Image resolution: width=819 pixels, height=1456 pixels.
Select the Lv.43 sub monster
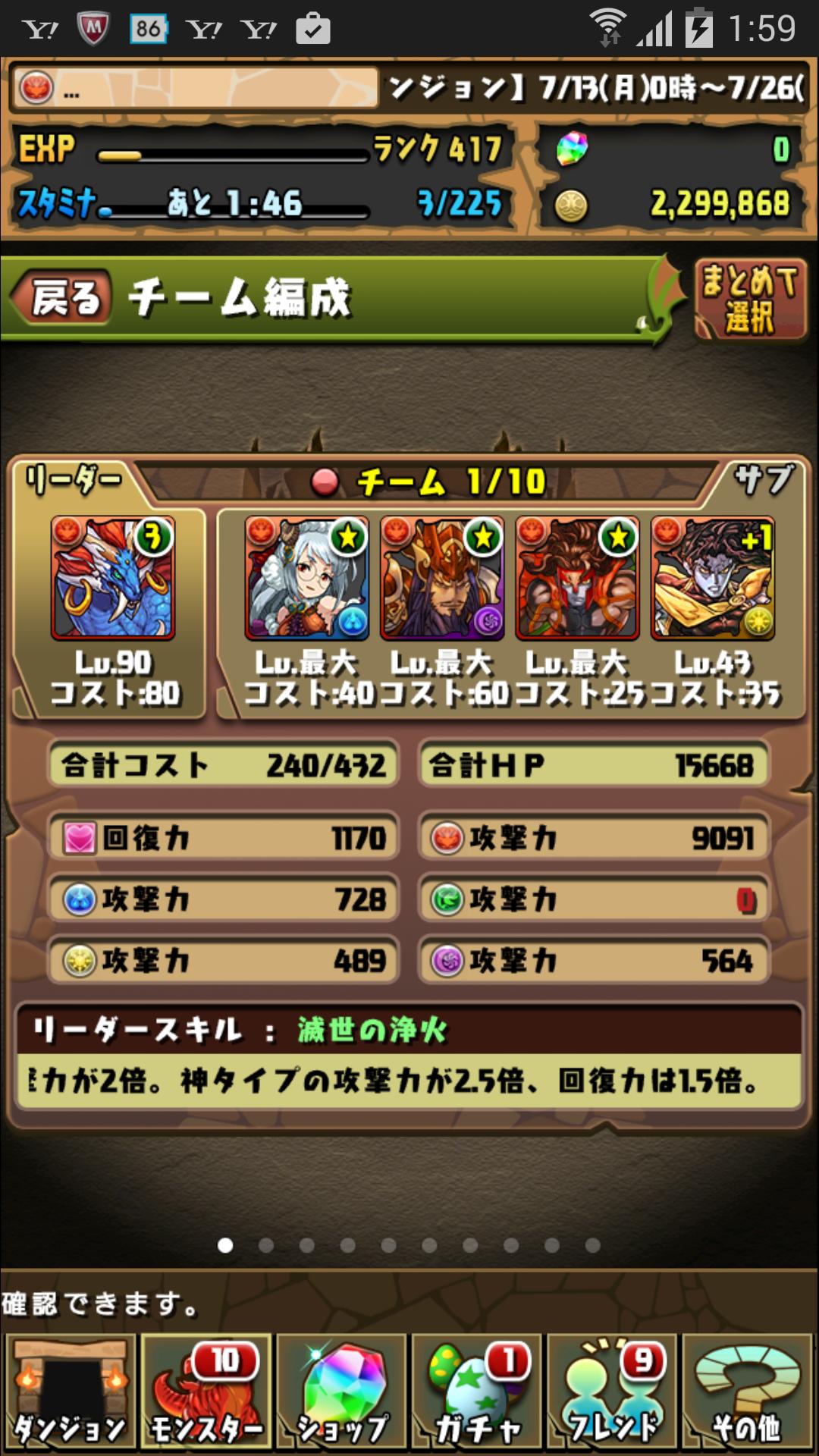(x=713, y=579)
